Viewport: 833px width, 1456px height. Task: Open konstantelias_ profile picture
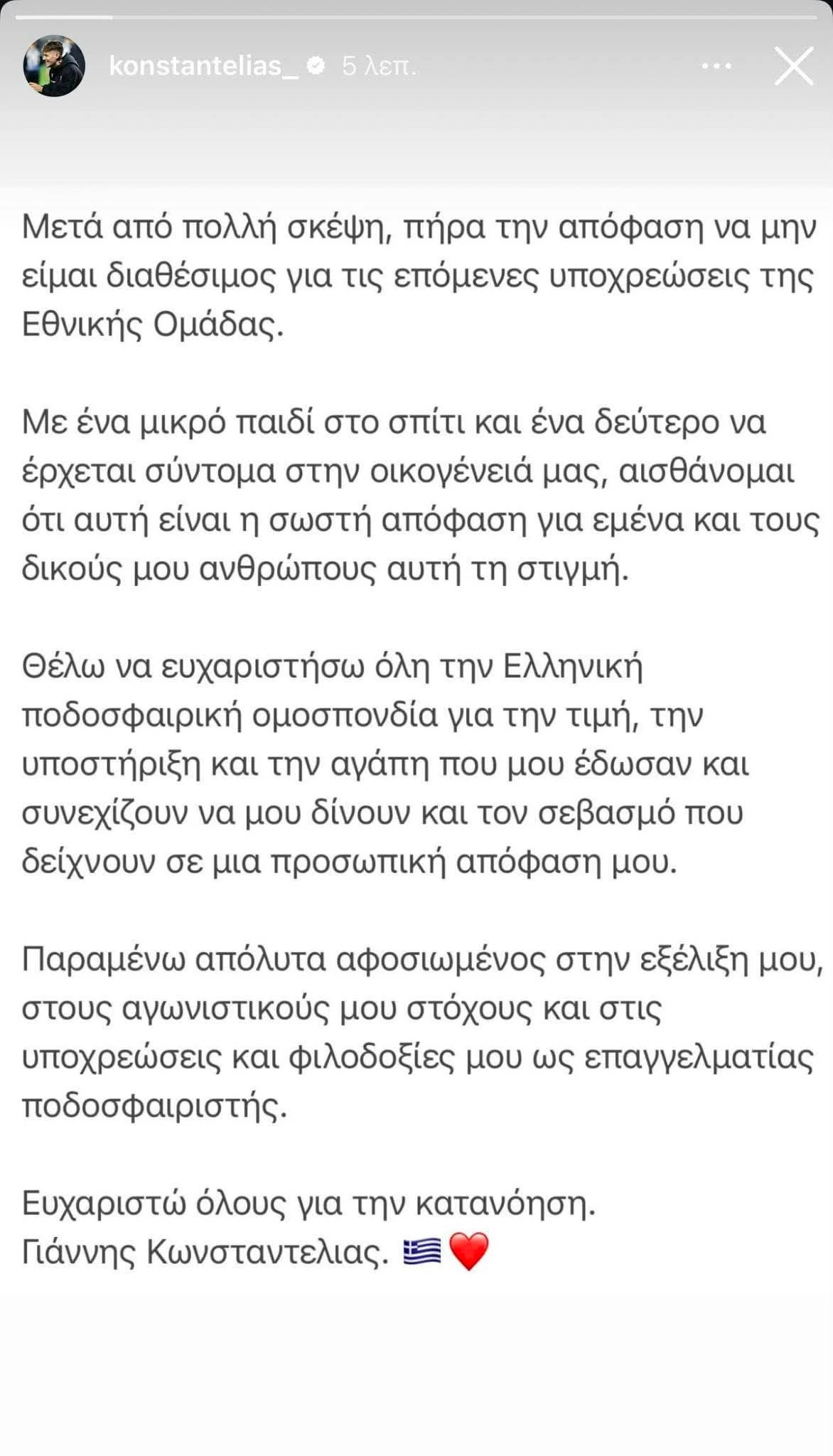[x=55, y=66]
